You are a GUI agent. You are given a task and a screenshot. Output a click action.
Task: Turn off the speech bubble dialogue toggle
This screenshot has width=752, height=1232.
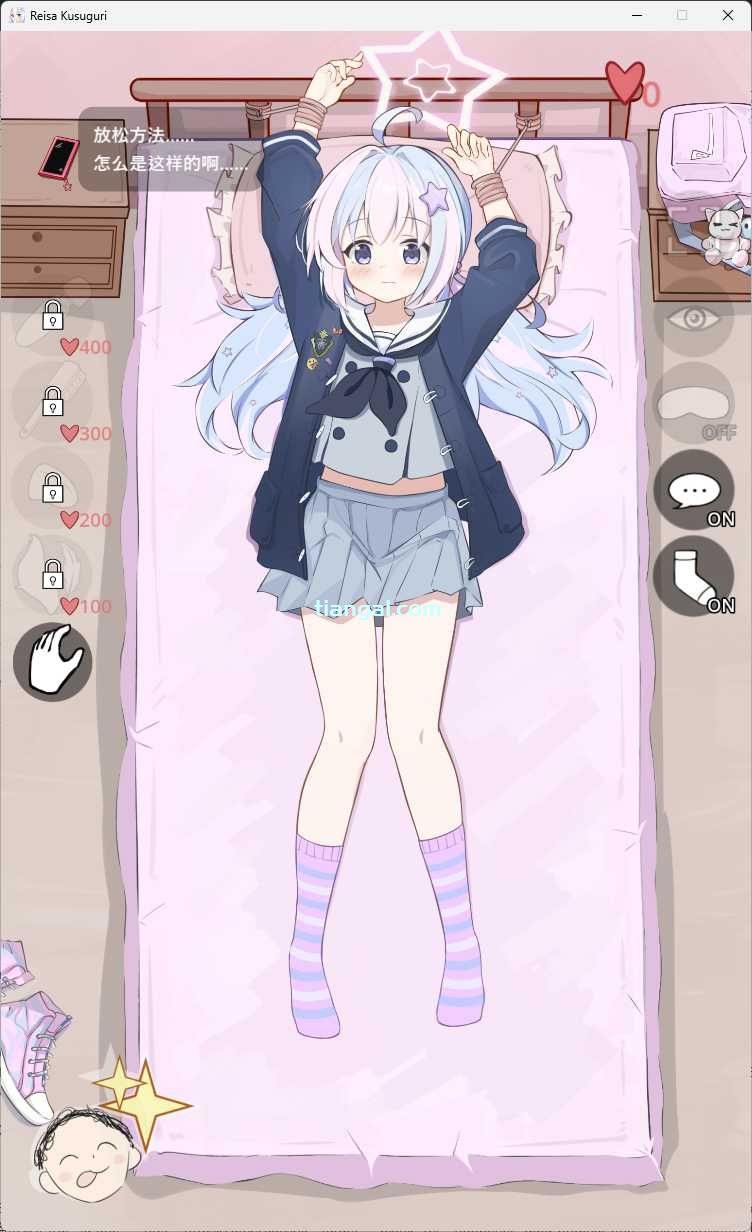[x=694, y=490]
